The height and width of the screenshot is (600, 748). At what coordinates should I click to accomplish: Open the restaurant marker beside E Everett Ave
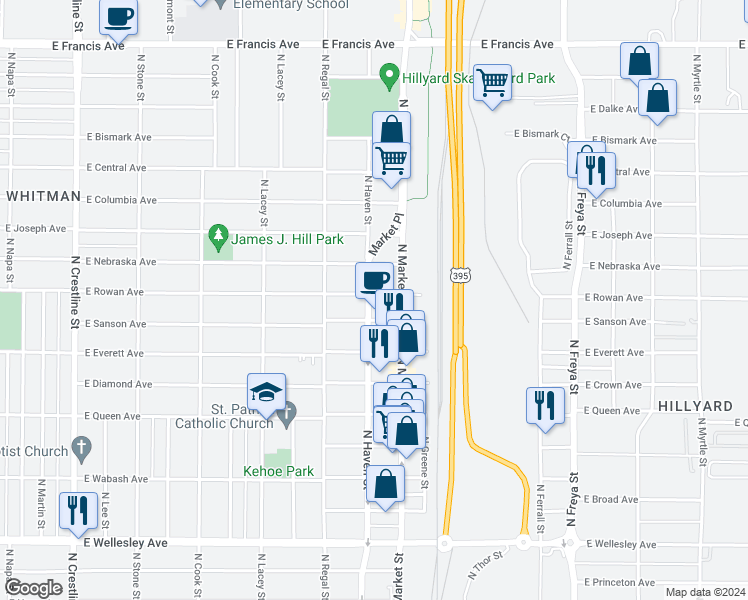pos(380,346)
